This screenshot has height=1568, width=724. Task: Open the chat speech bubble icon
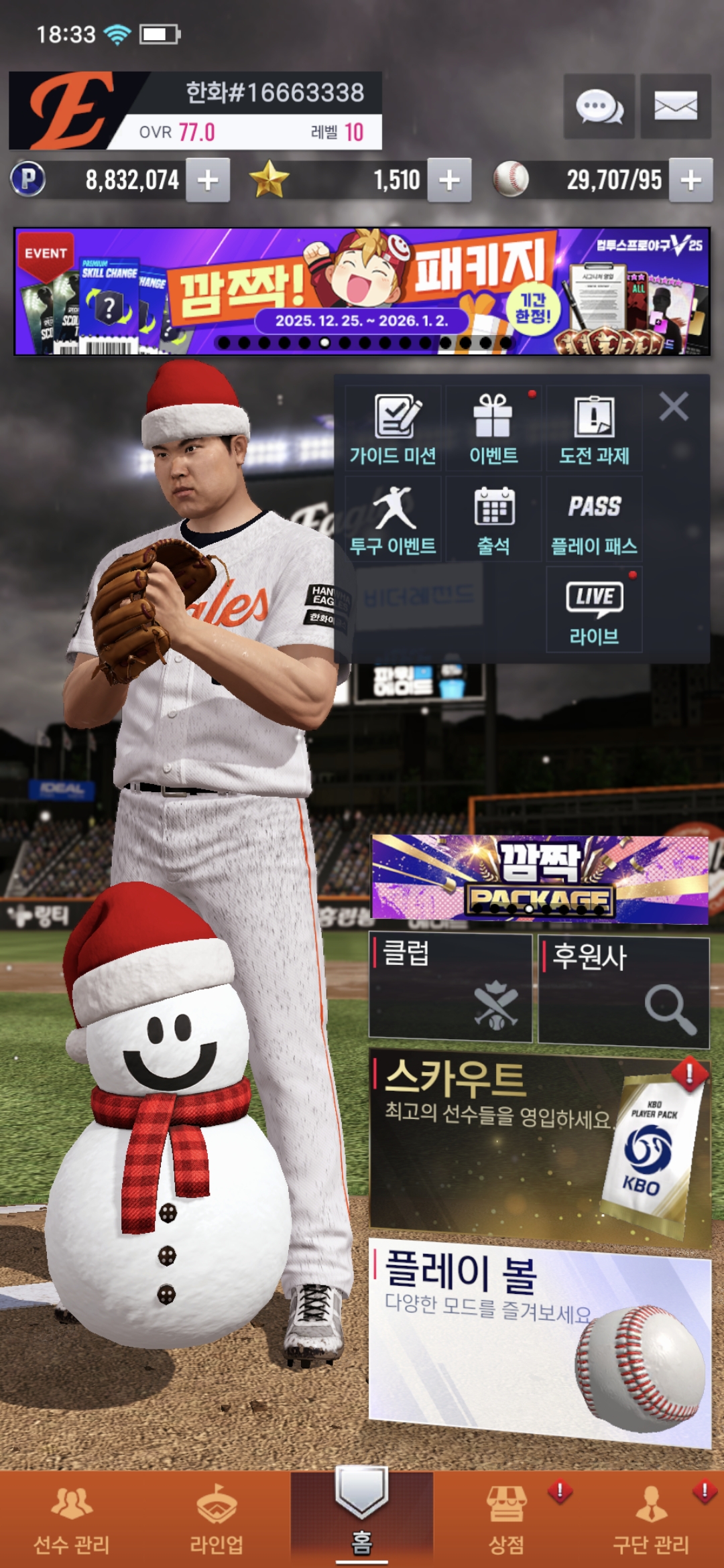(599, 107)
